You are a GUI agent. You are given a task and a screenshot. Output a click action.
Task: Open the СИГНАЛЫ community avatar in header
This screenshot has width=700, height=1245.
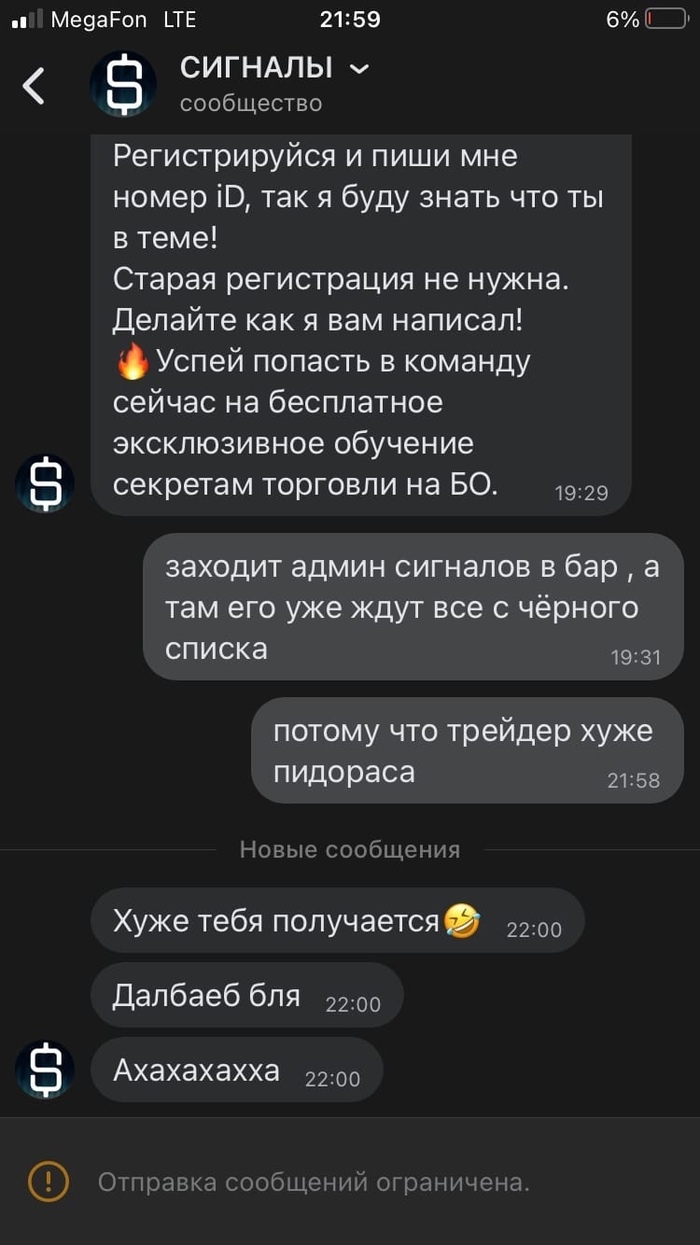click(x=123, y=85)
